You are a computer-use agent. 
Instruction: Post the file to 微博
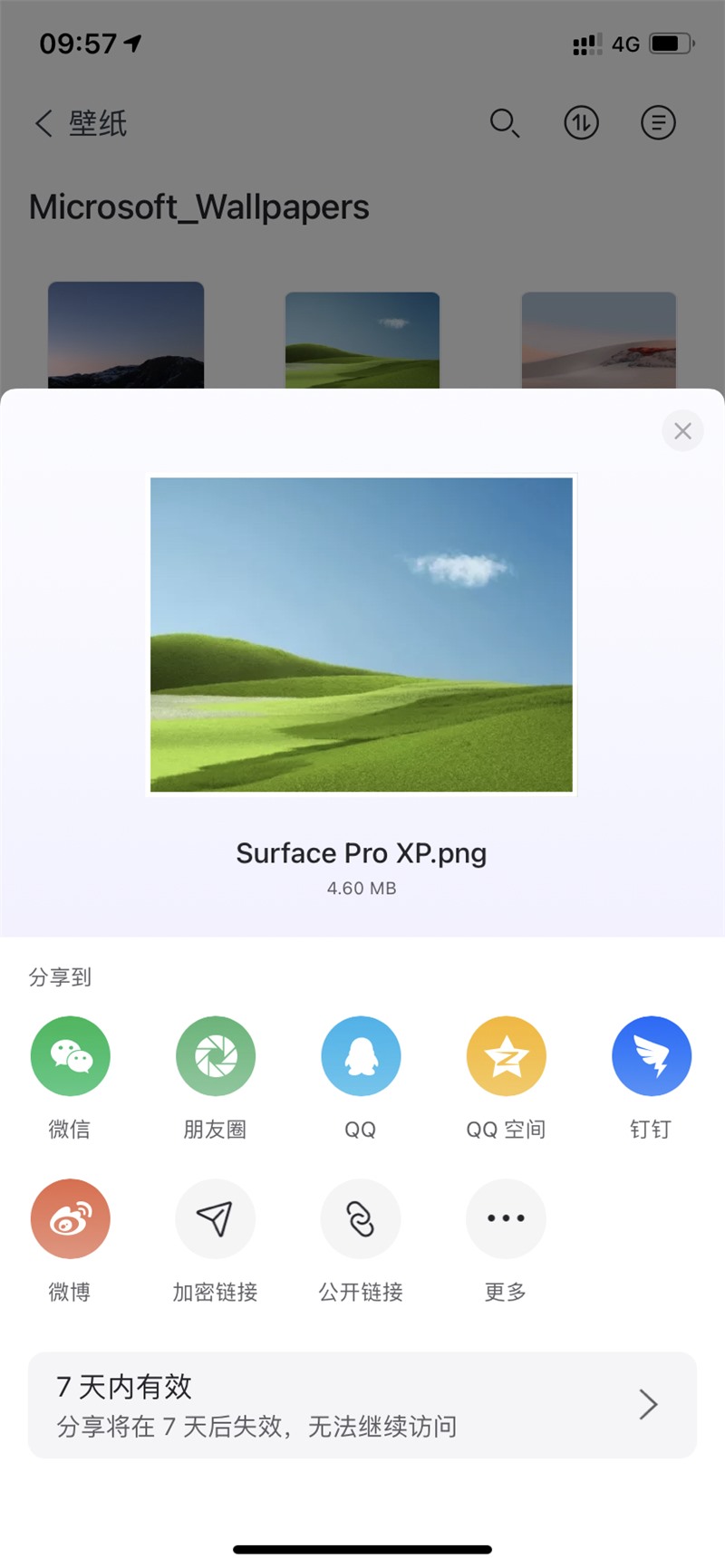[x=70, y=1218]
